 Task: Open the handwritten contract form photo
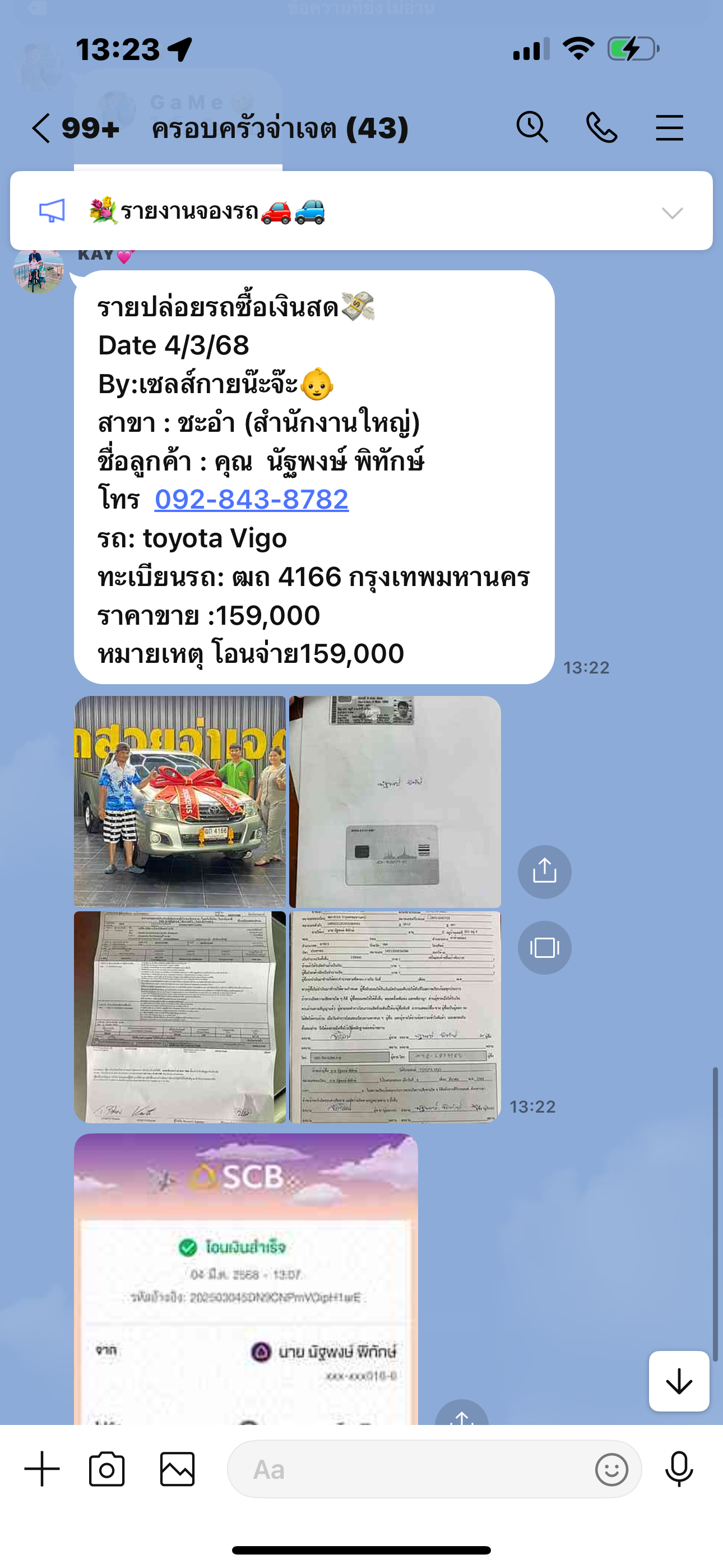395,1017
